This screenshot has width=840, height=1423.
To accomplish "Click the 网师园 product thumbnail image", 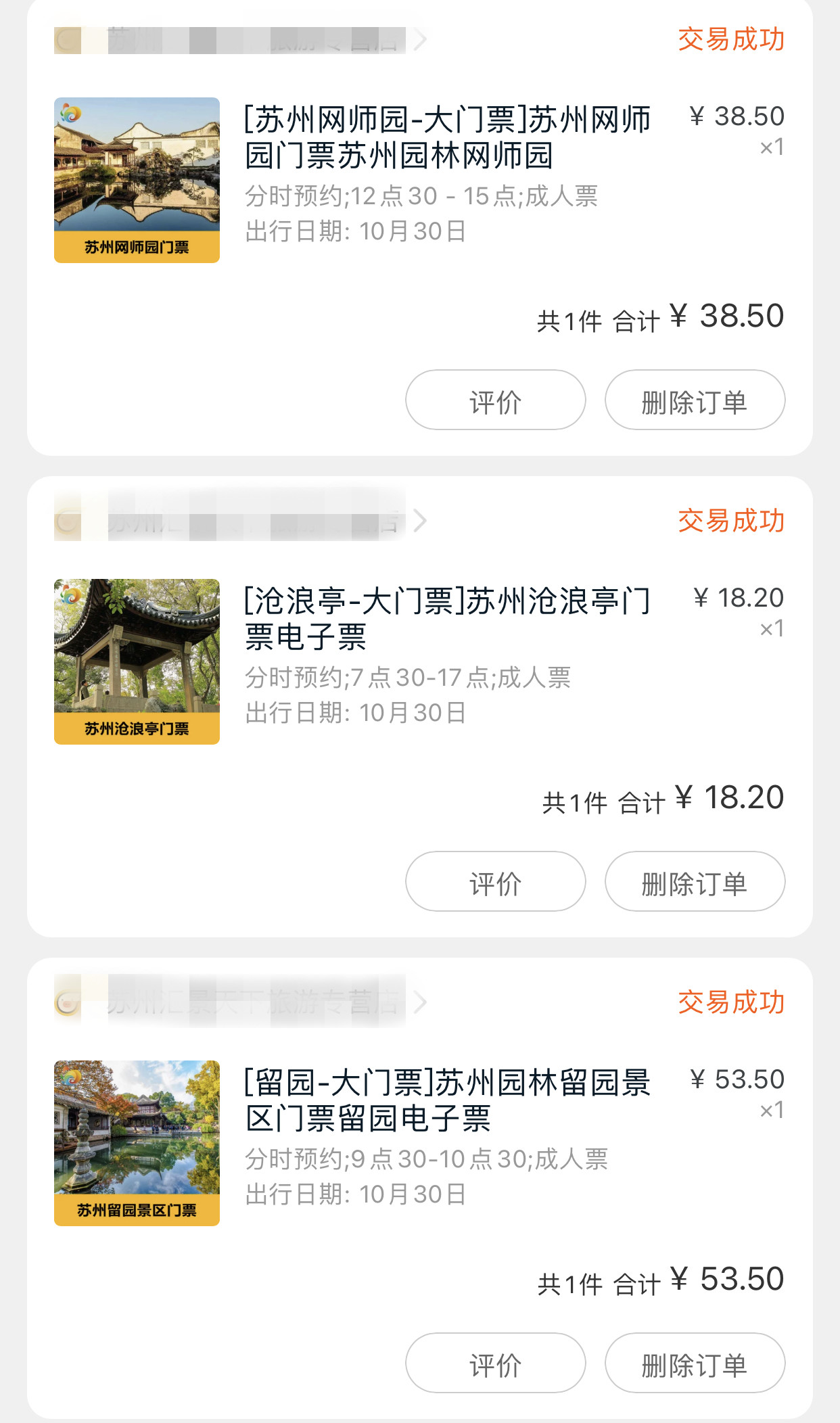I will (136, 179).
